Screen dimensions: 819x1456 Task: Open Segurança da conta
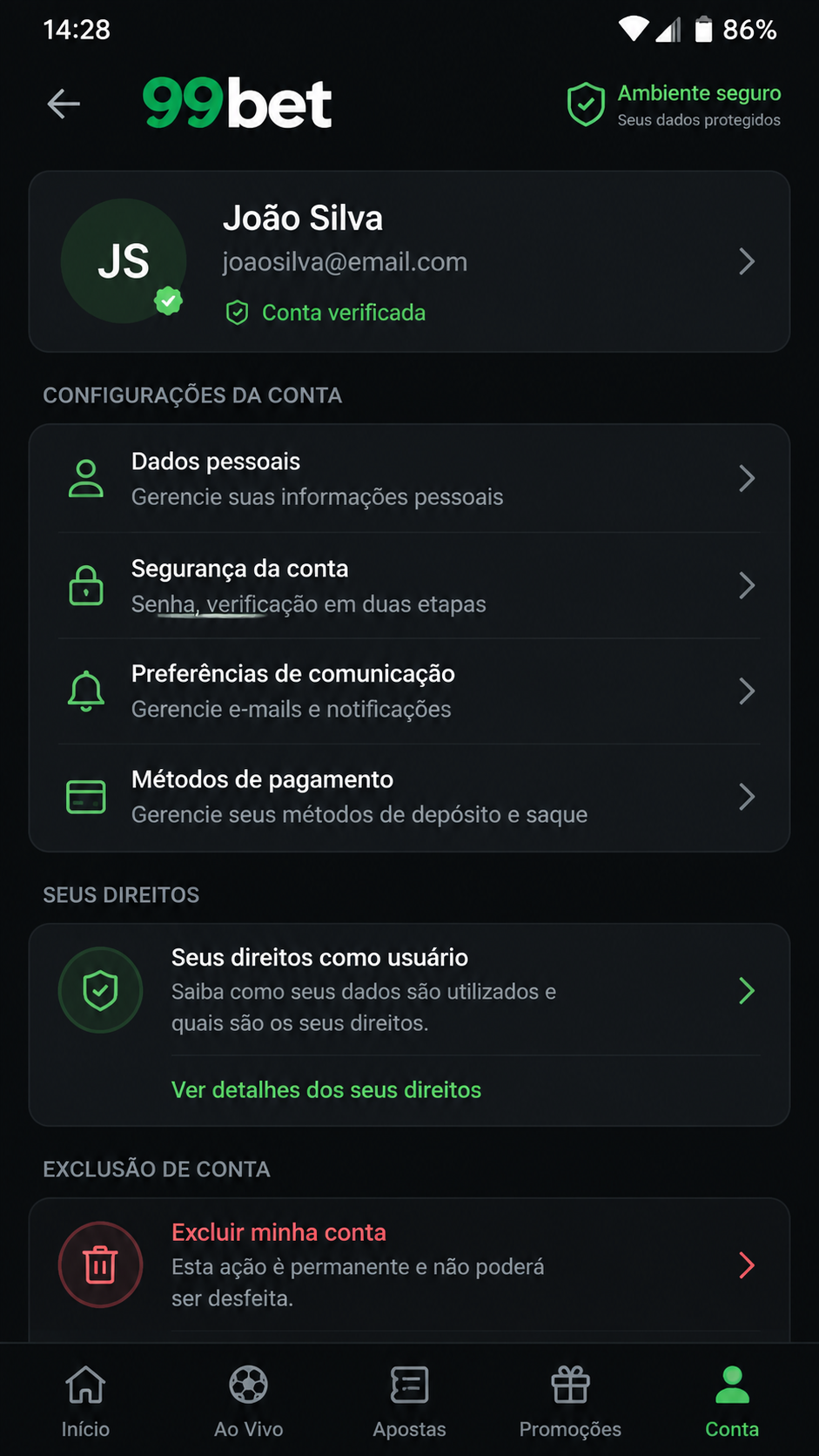coord(409,585)
